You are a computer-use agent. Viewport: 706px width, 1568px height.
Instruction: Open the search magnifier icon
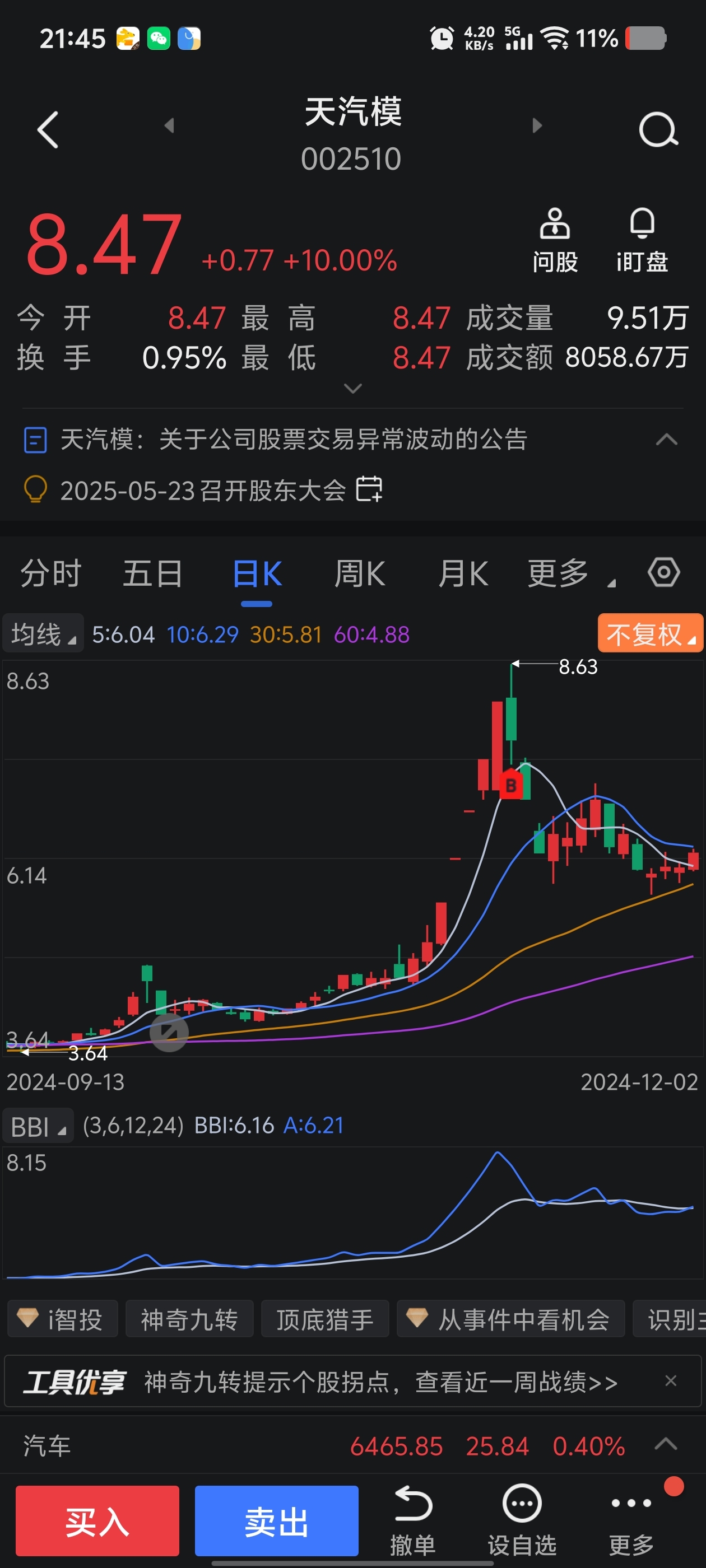[658, 130]
